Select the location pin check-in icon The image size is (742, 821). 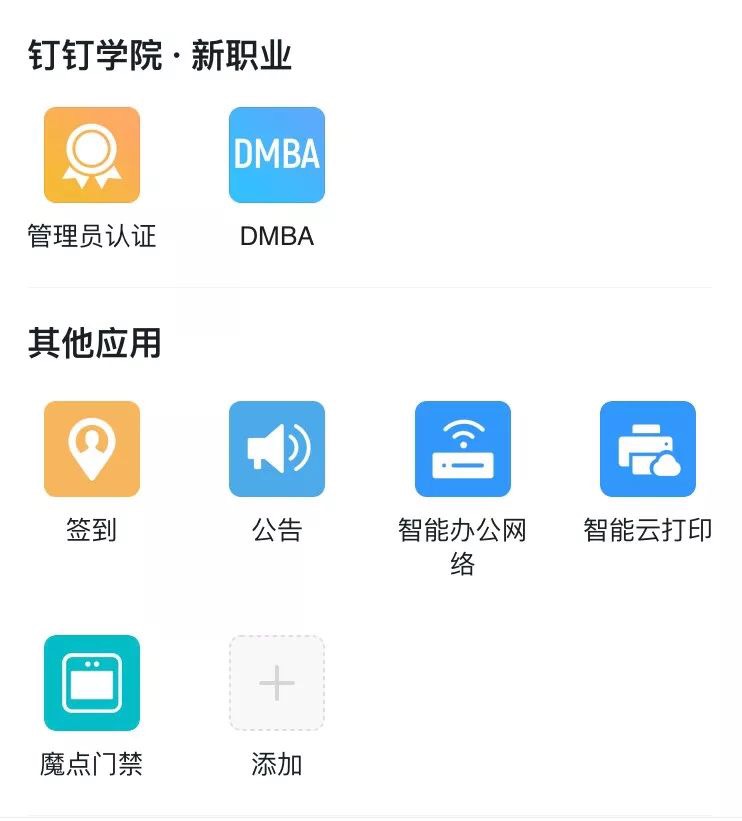92,449
